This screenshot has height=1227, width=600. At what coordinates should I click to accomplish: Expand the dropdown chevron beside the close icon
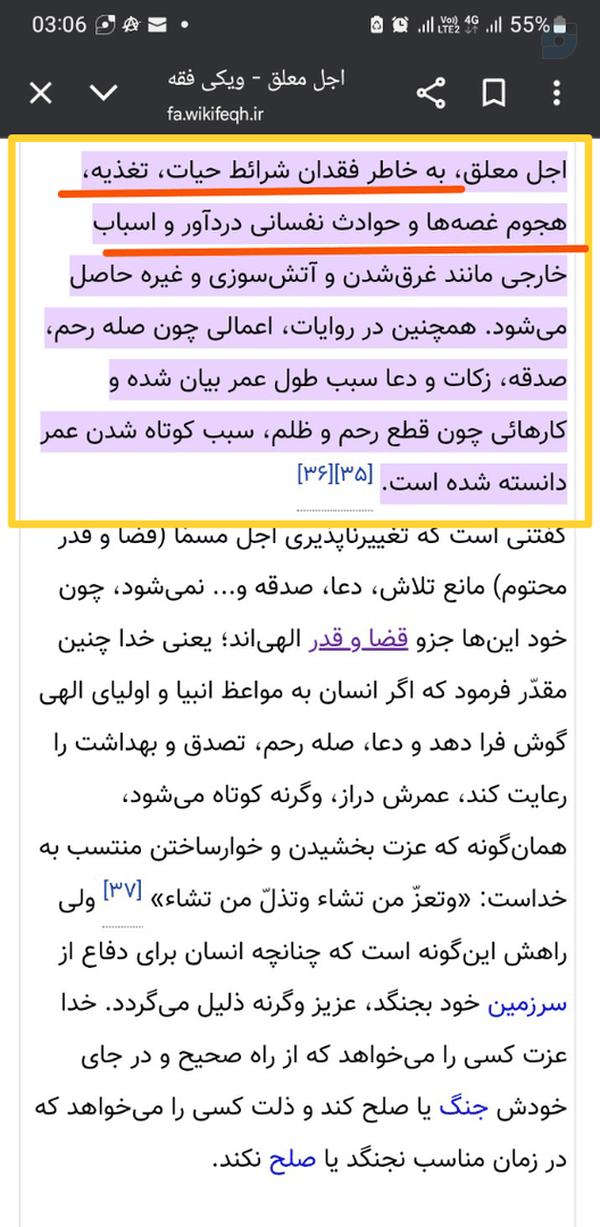(x=104, y=94)
